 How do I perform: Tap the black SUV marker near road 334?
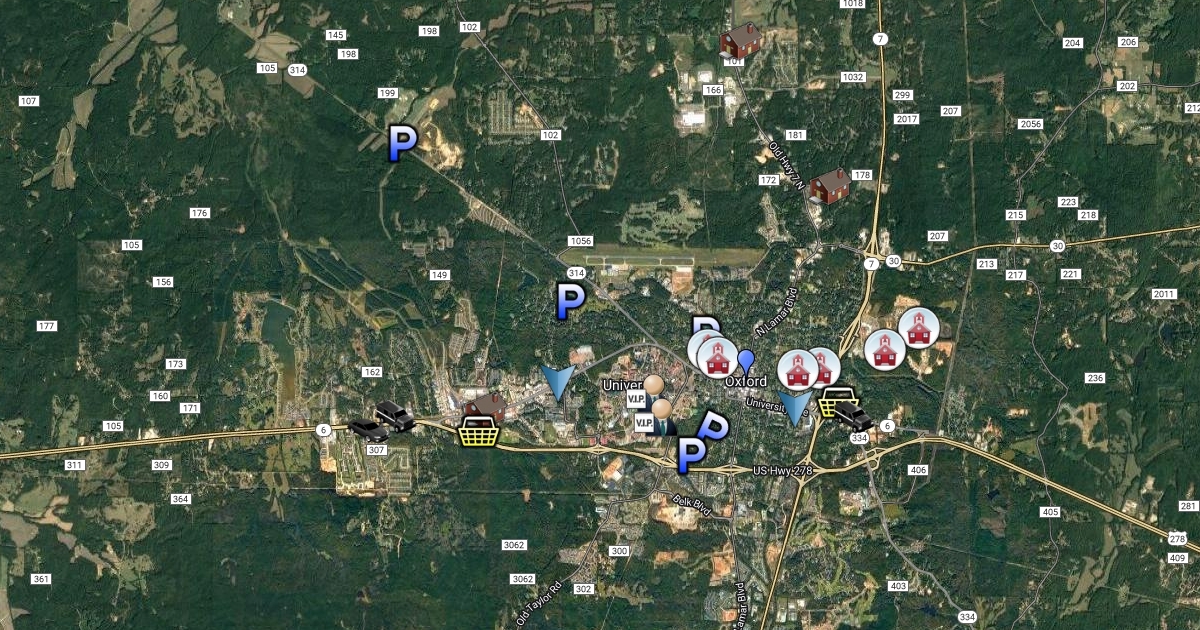852,413
